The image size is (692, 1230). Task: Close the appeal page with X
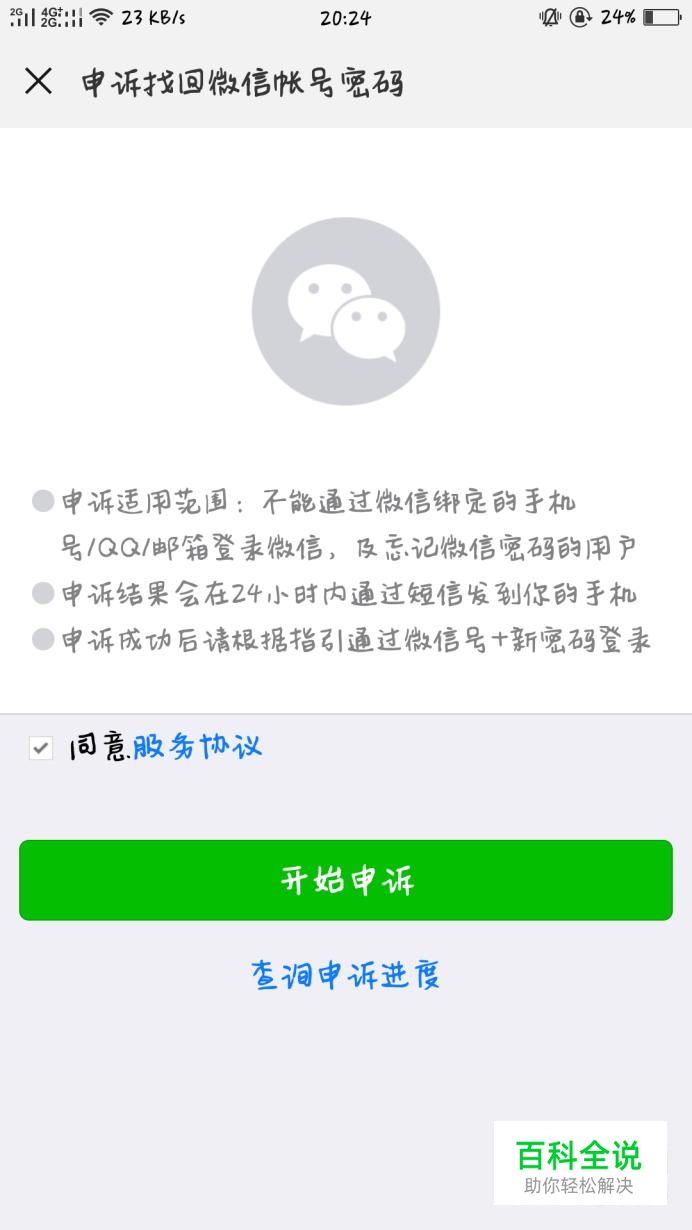click(x=38, y=81)
